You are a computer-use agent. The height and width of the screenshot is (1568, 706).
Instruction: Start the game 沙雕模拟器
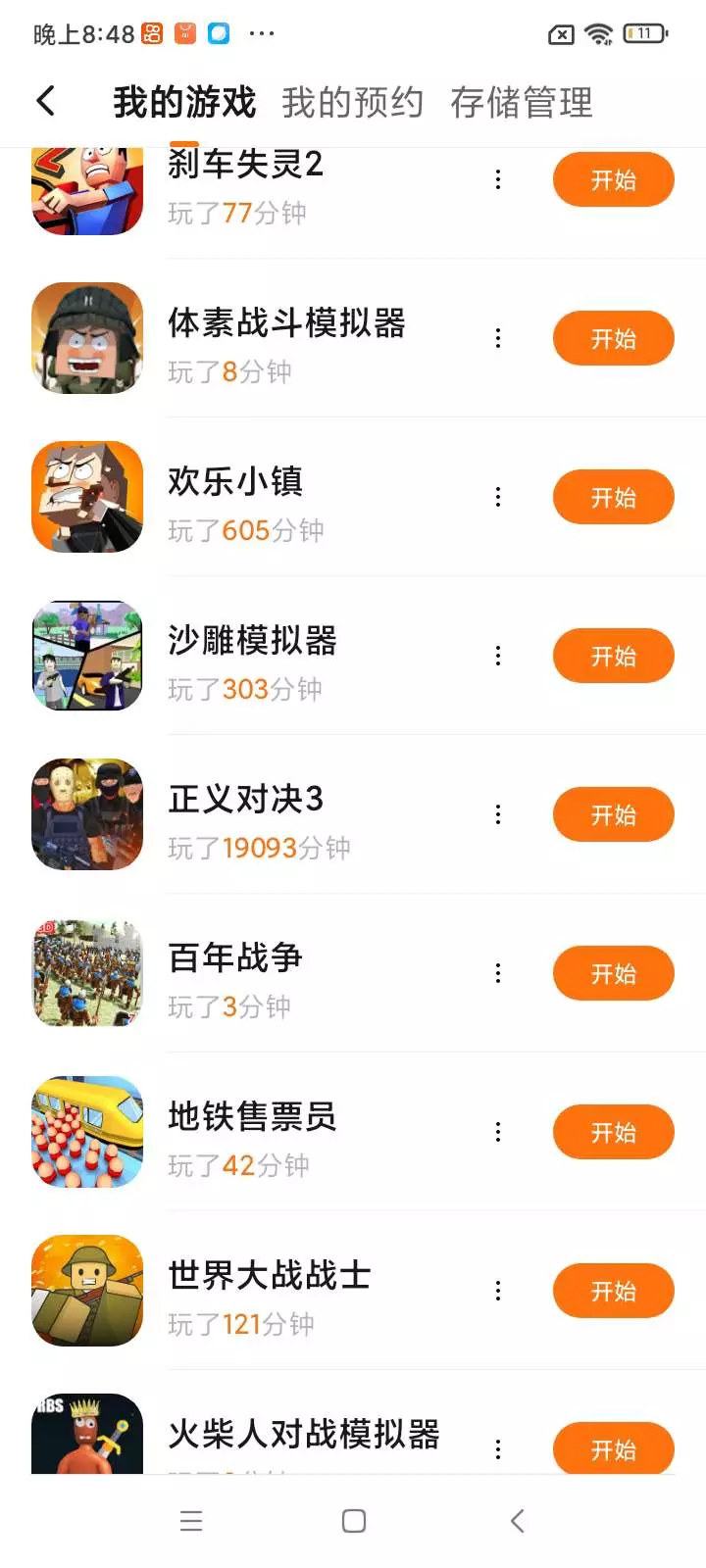pos(613,657)
